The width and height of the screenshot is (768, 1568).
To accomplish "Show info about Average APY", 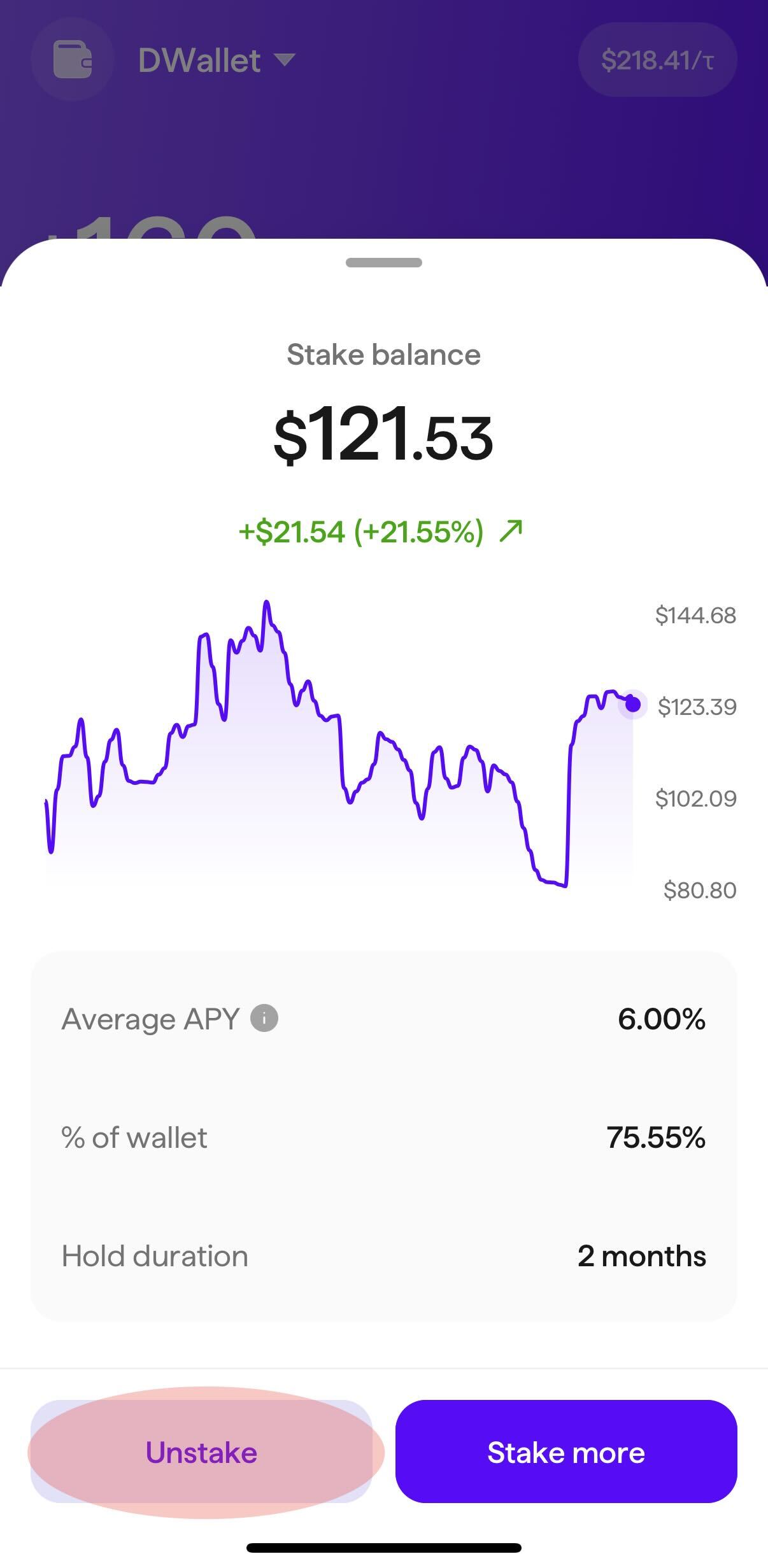I will tap(264, 1018).
